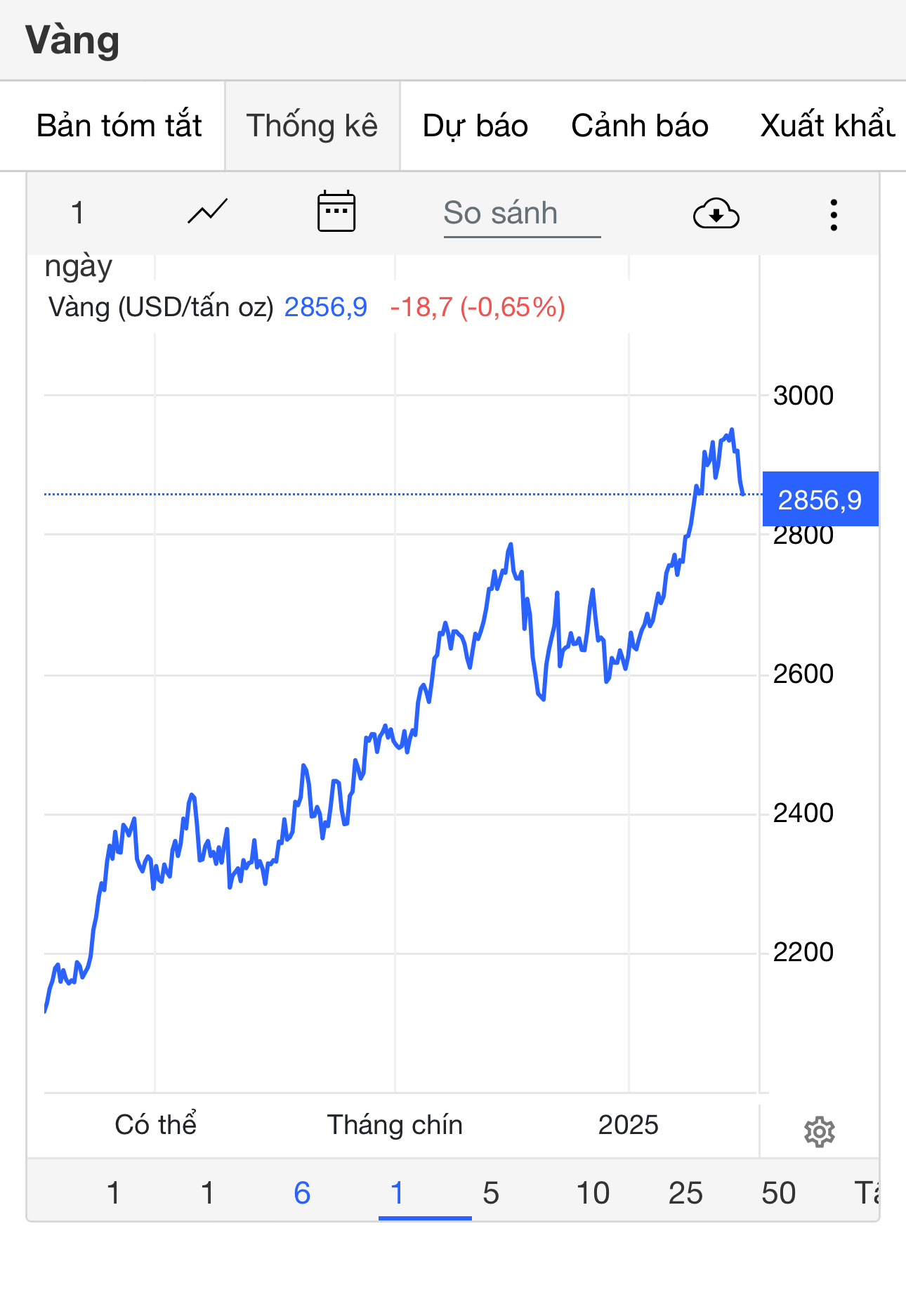
Task: Switch chart to the 25 range
Action: 685,1193
